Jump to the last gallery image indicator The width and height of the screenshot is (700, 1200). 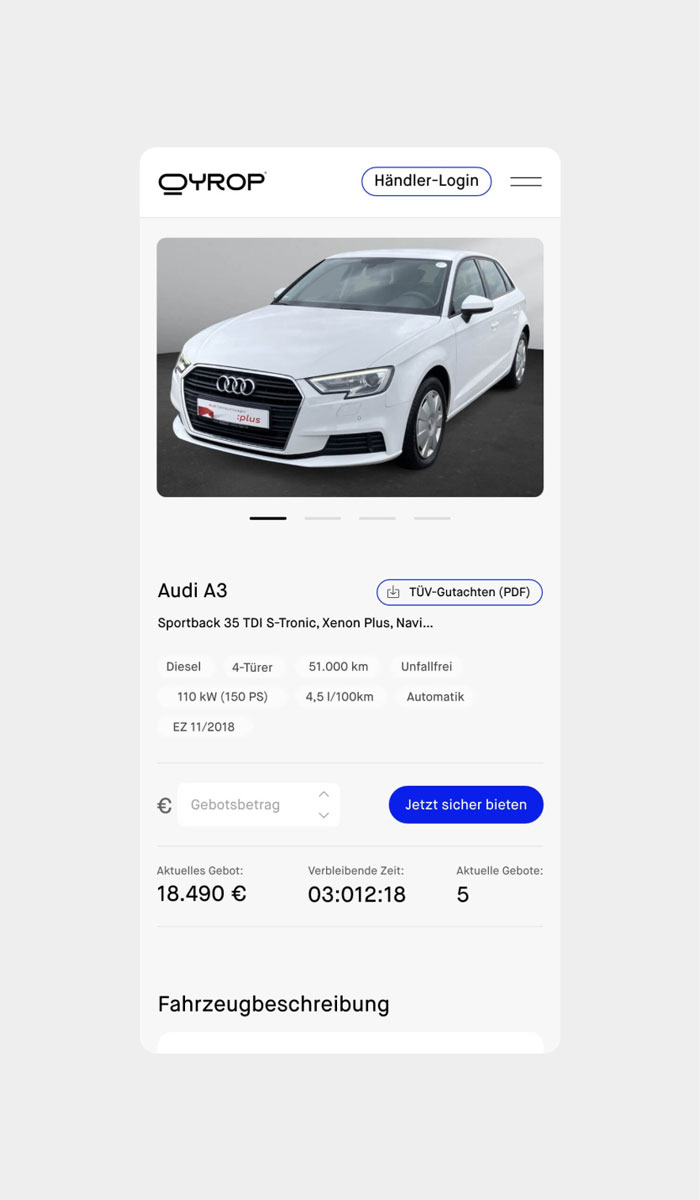point(432,518)
